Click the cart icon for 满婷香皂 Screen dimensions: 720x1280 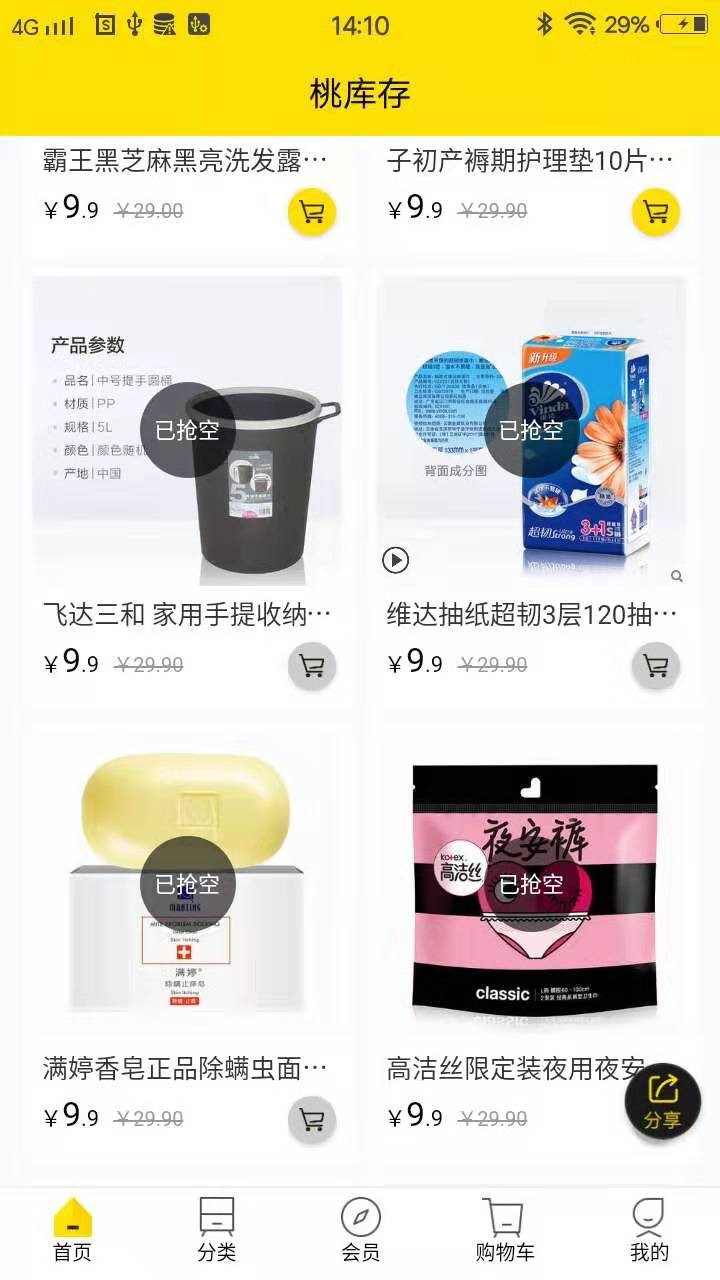311,1119
